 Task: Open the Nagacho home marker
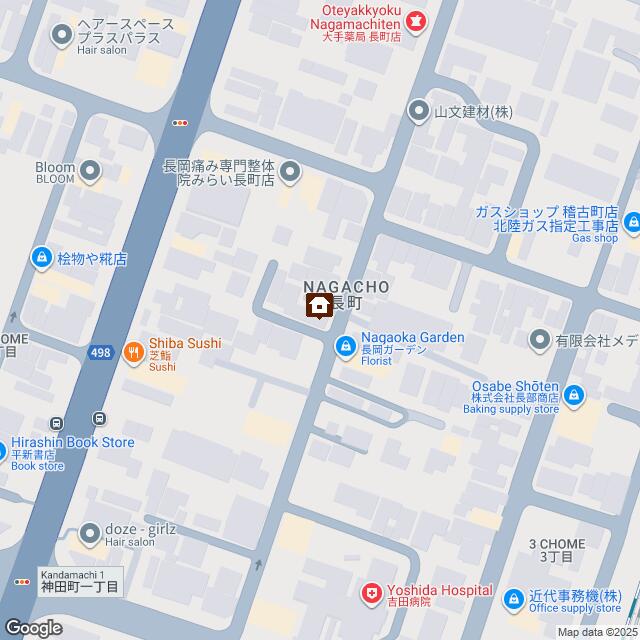(x=318, y=305)
